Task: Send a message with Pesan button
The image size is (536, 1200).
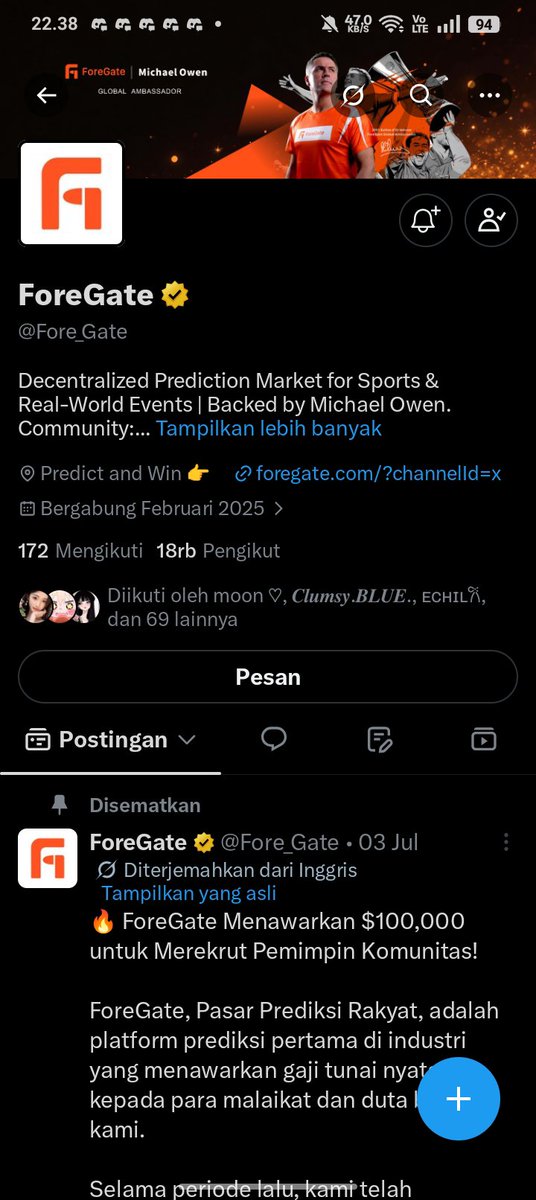Action: point(268,677)
